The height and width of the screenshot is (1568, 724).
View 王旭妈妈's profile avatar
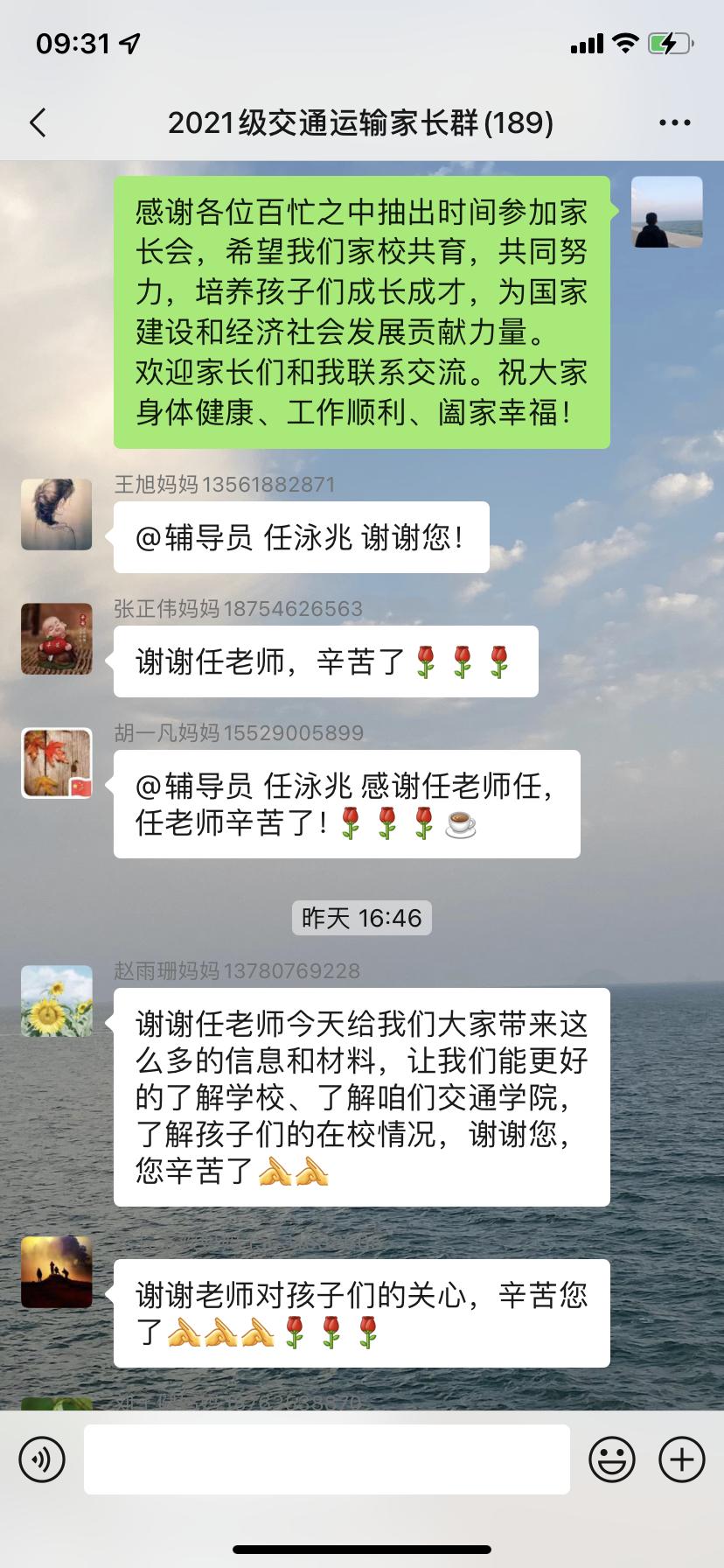tap(57, 514)
